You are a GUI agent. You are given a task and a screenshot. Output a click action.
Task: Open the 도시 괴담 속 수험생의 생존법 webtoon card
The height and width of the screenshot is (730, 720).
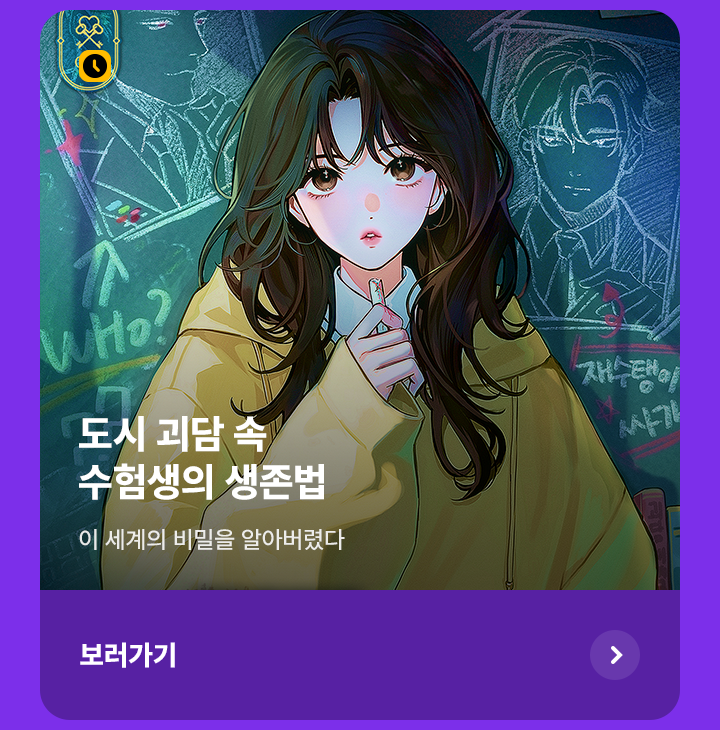click(x=360, y=300)
